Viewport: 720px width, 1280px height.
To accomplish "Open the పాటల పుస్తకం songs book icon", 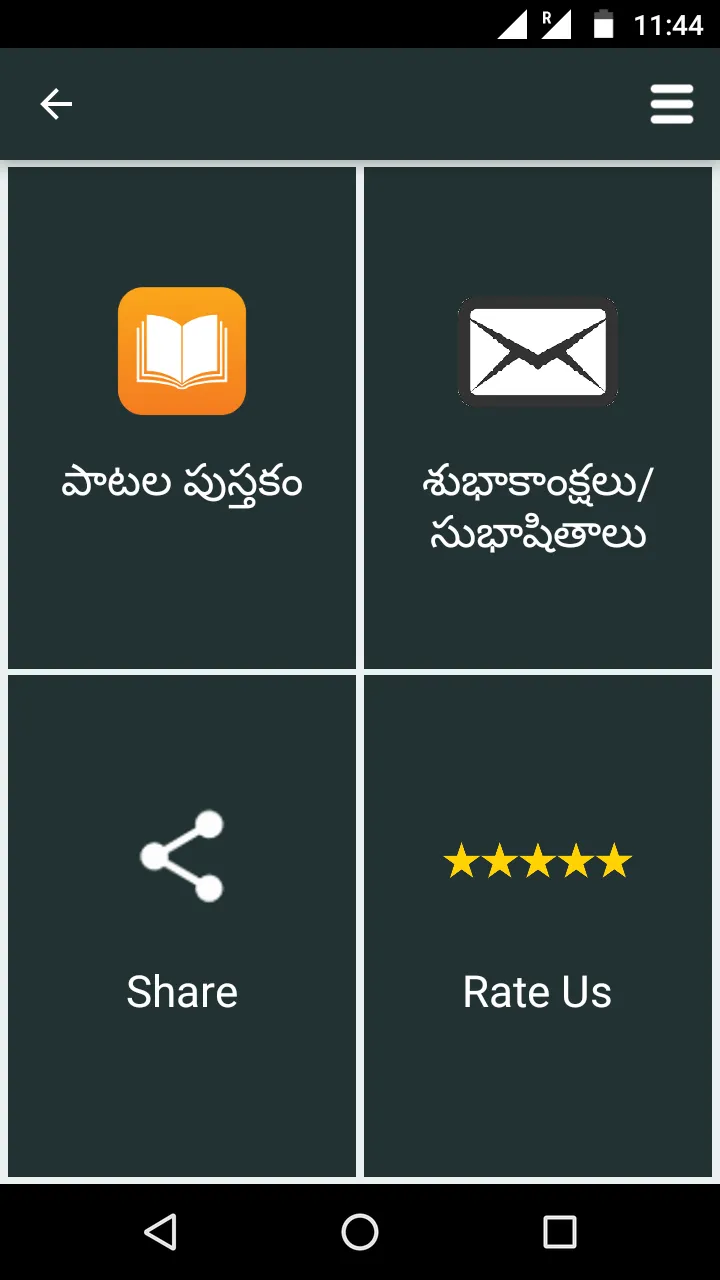I will tap(182, 352).
